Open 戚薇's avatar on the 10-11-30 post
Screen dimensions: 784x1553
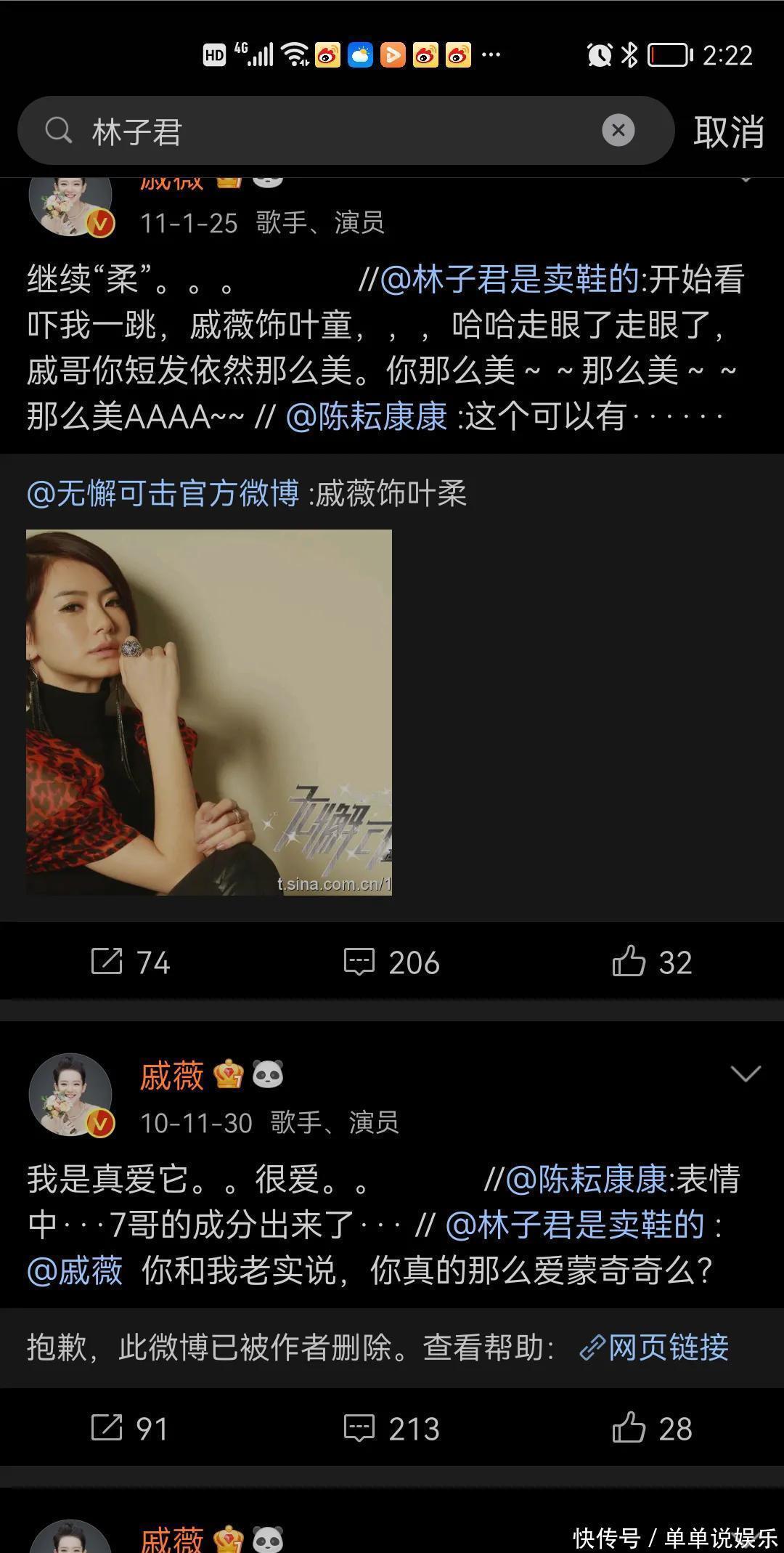click(70, 1095)
